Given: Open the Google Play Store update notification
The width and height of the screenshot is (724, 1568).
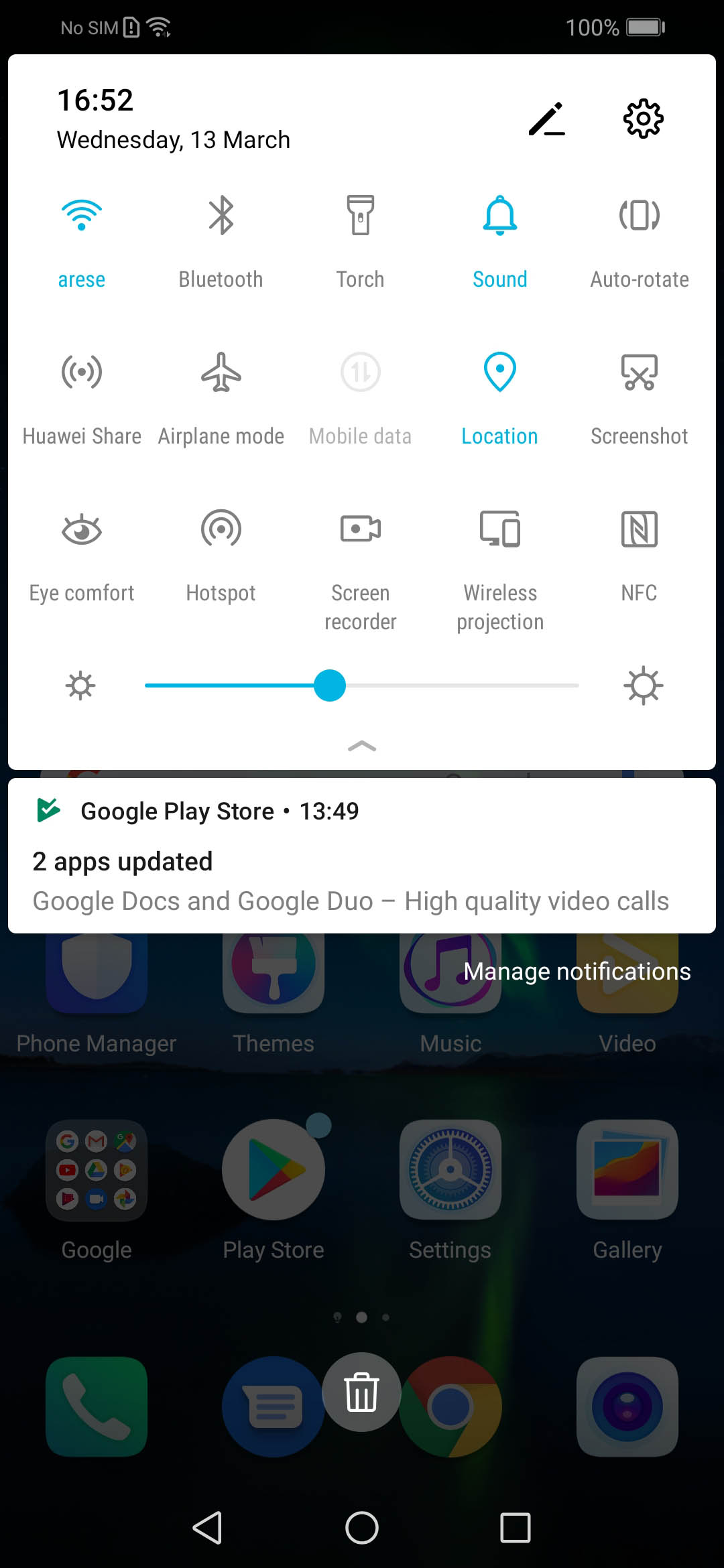Looking at the screenshot, I should tap(362, 856).
